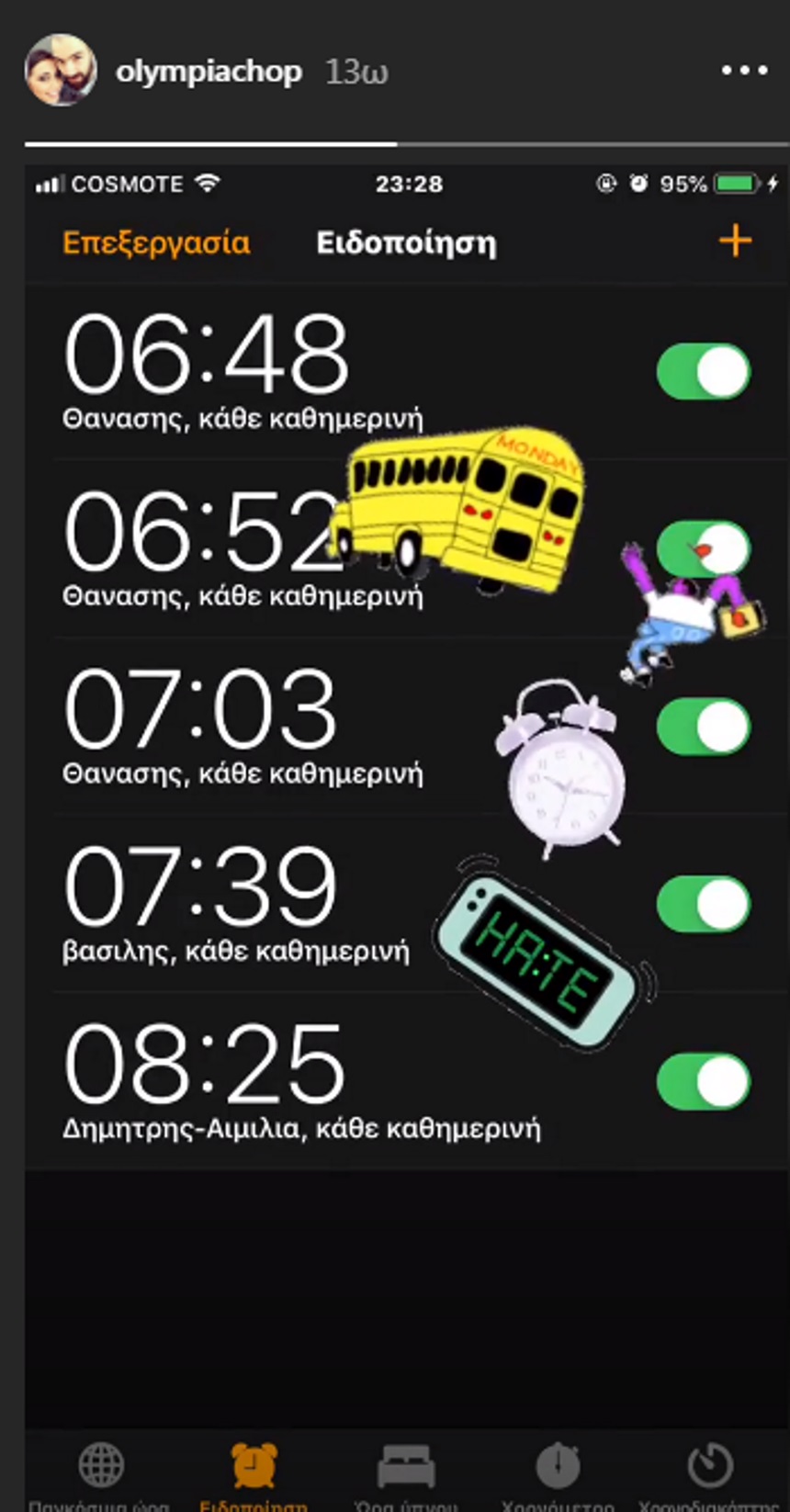Open olympiachop's profile via the username
790x1512 pixels.
209,72
